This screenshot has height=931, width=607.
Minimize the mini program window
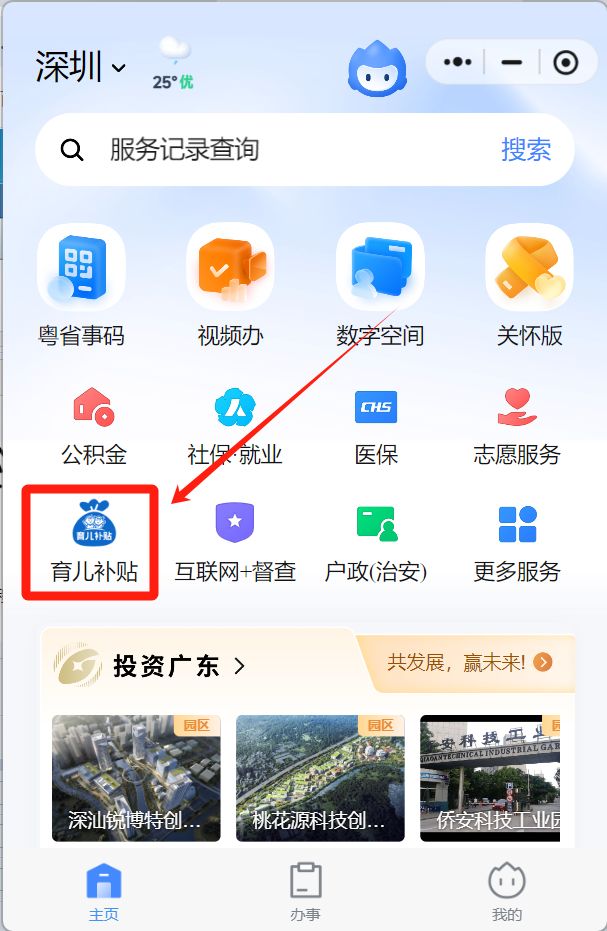pyautogui.click(x=512, y=62)
